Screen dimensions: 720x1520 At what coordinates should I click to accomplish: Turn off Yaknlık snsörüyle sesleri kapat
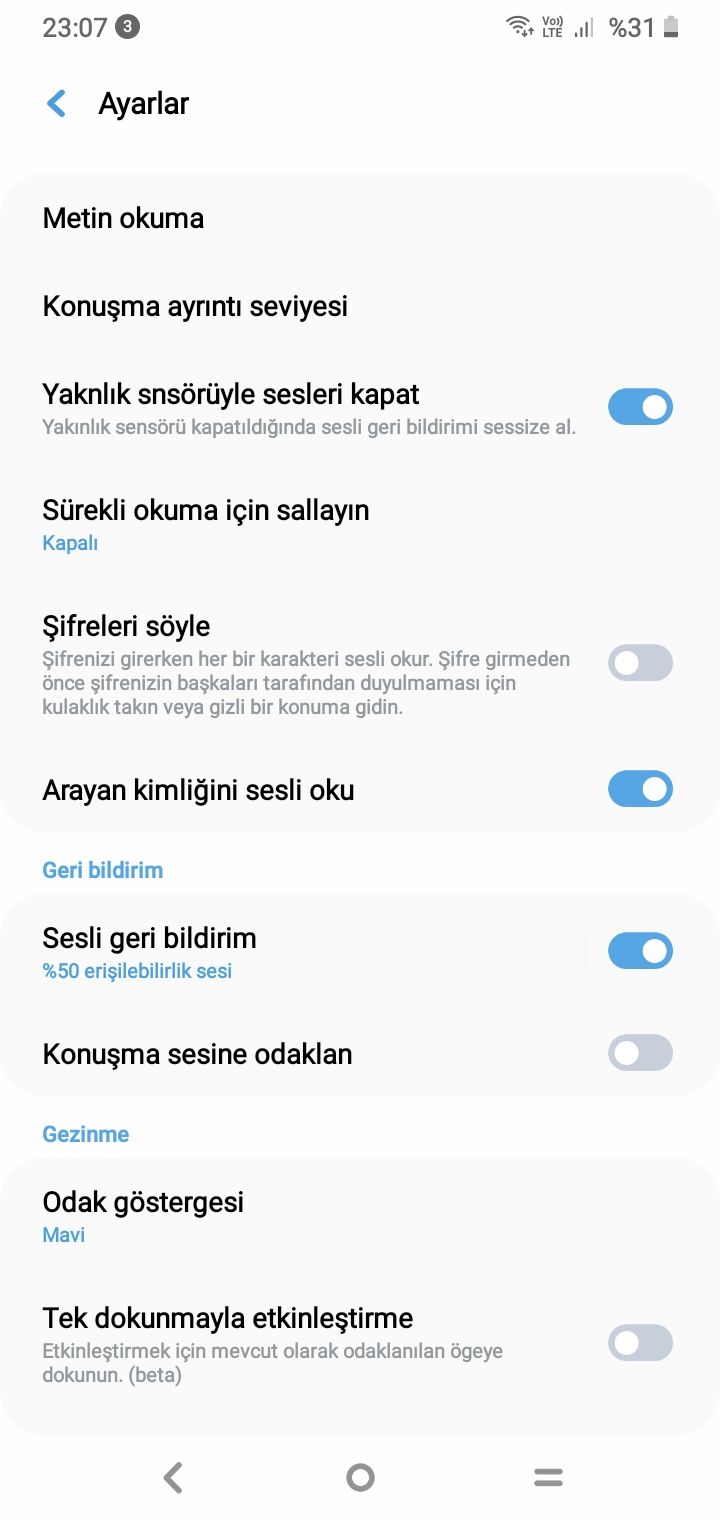pos(640,407)
